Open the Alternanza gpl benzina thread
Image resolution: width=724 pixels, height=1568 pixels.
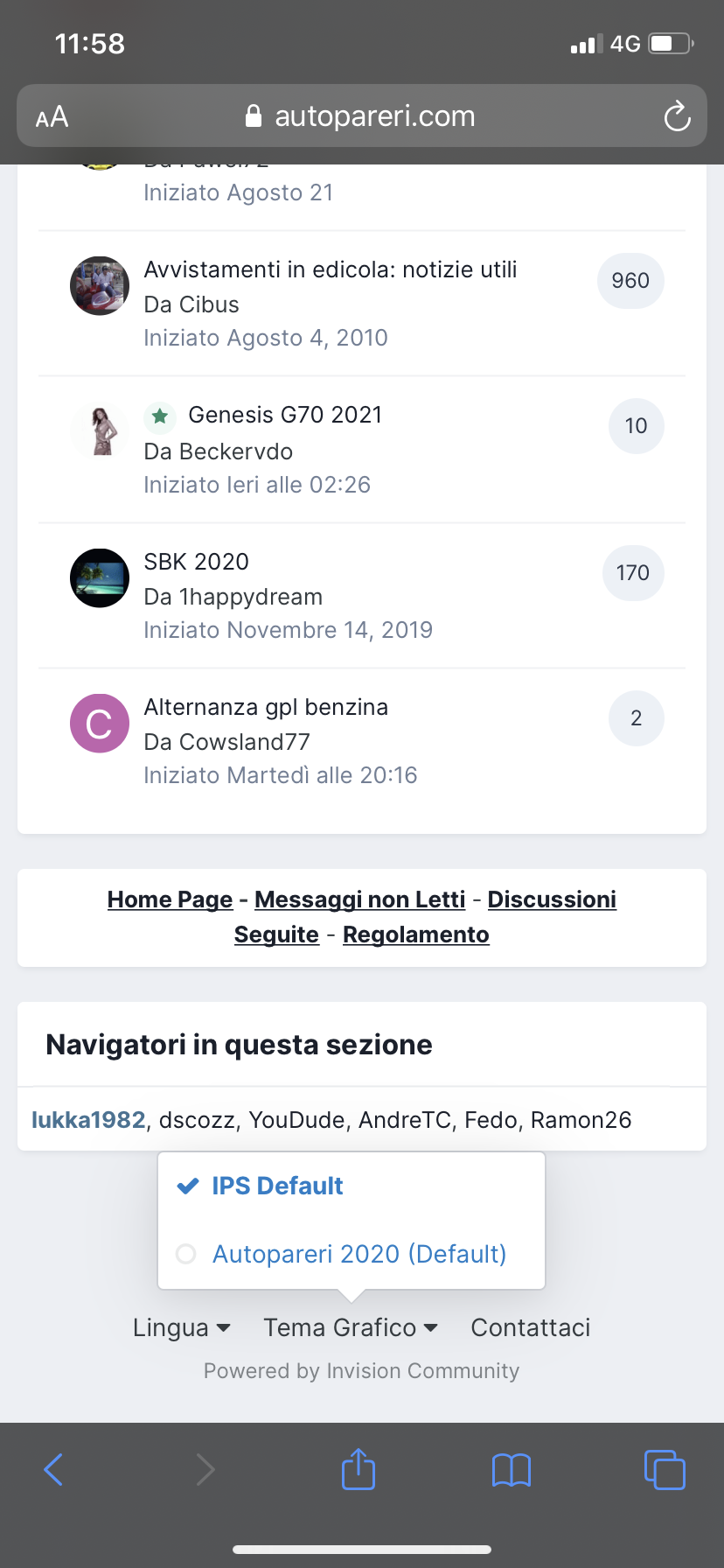tap(266, 707)
